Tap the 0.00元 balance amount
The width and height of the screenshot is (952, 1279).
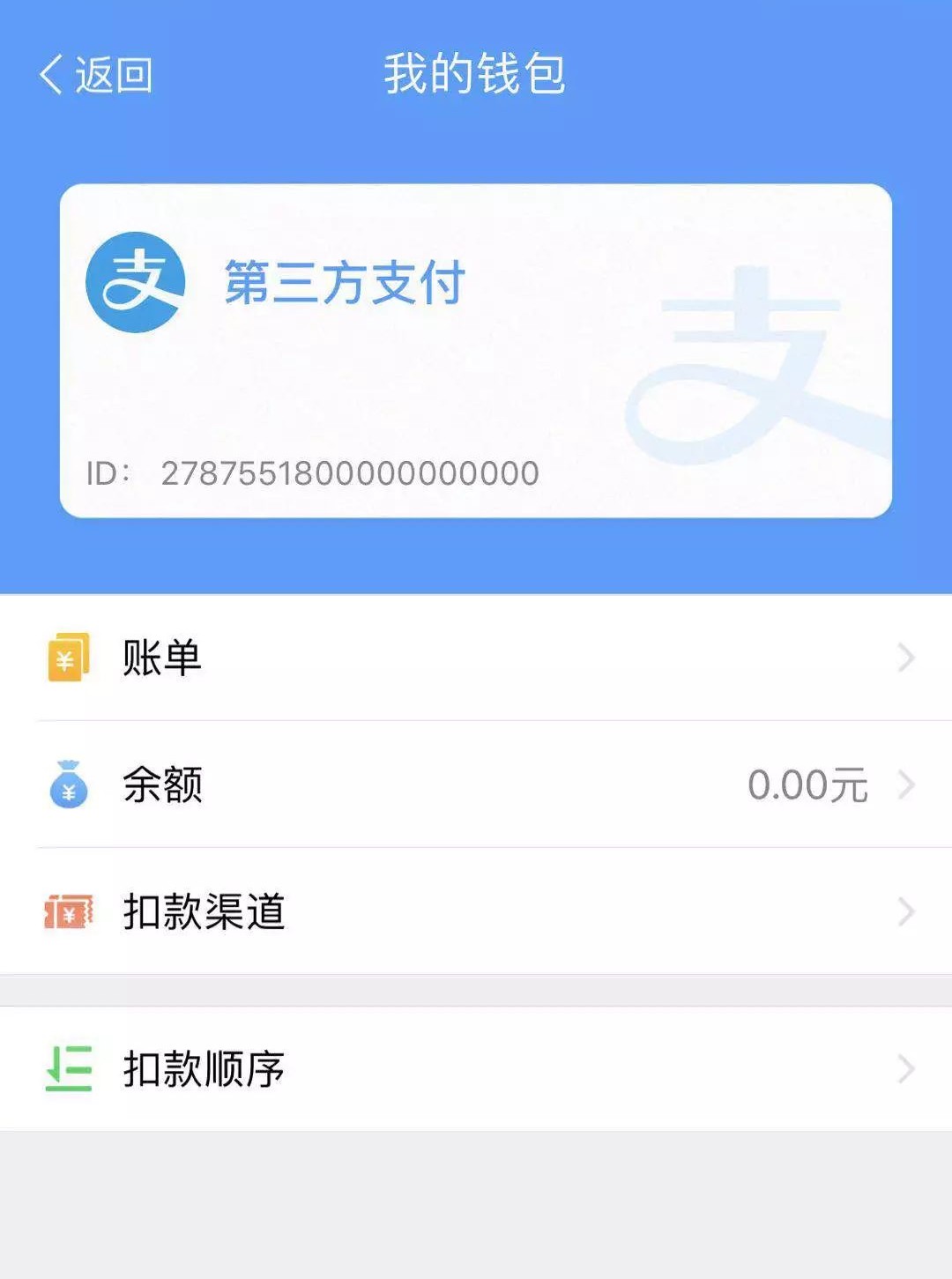tap(807, 785)
